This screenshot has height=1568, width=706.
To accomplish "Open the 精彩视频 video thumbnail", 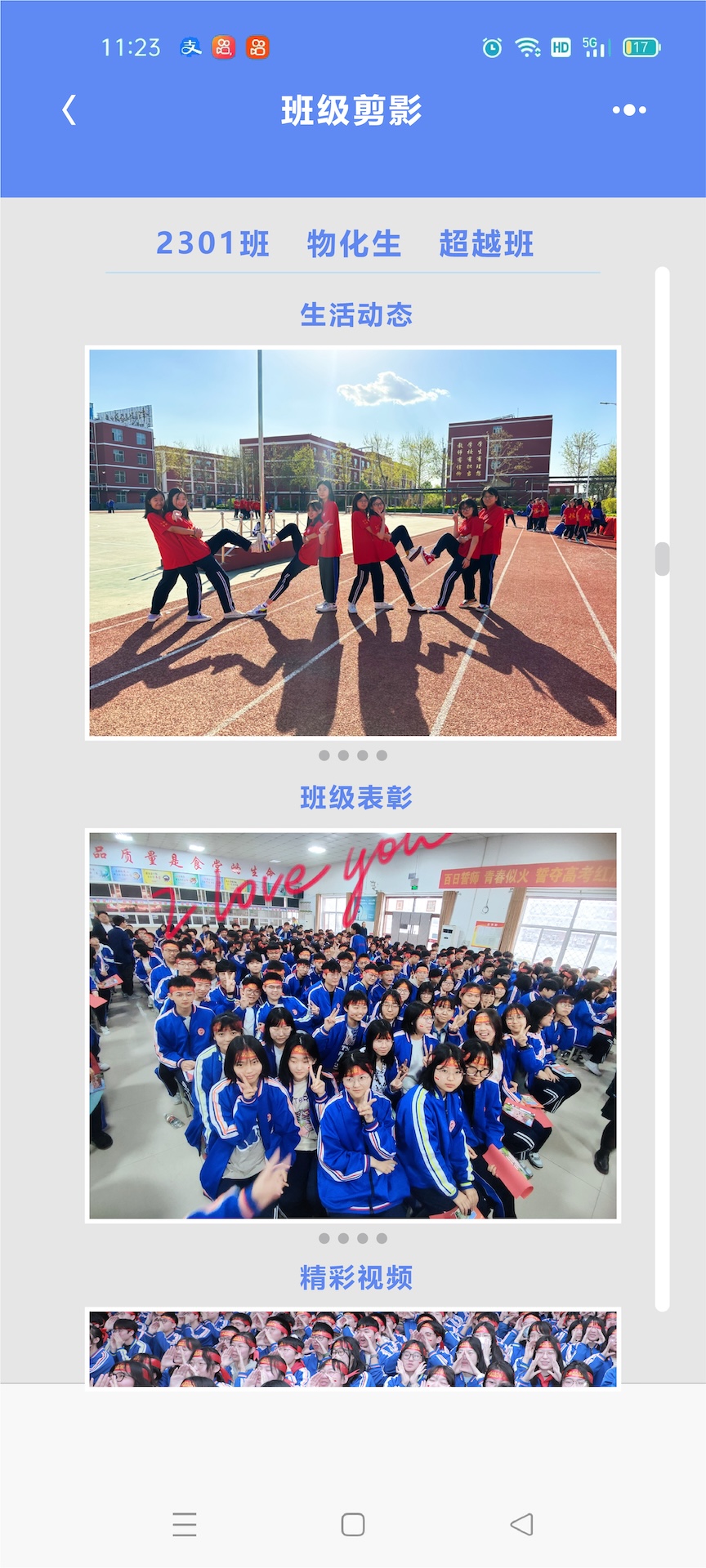I will (353, 1348).
